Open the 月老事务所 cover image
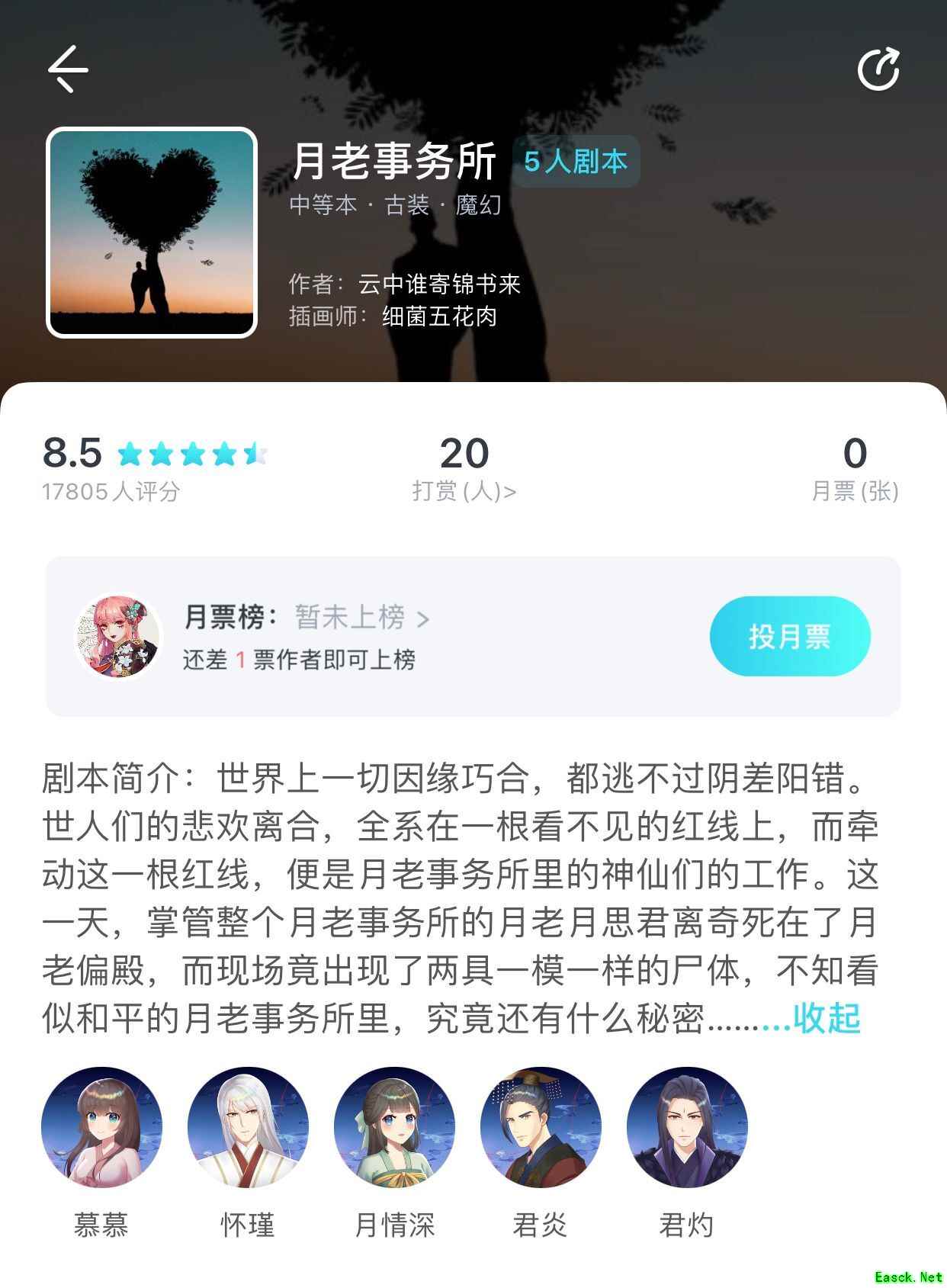Viewport: 947px width, 1288px height. tap(152, 233)
